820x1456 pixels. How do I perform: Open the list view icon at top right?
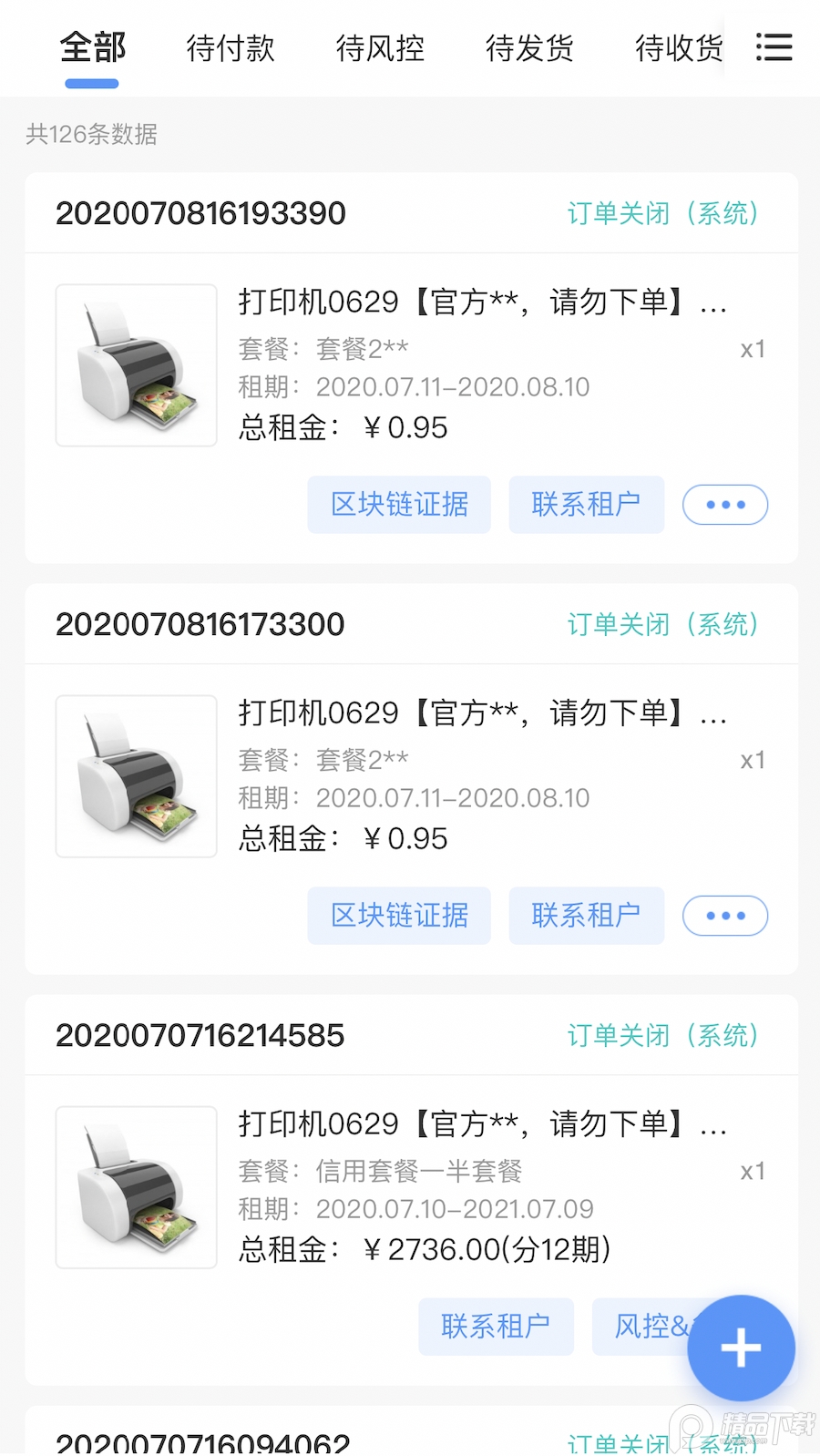[774, 47]
